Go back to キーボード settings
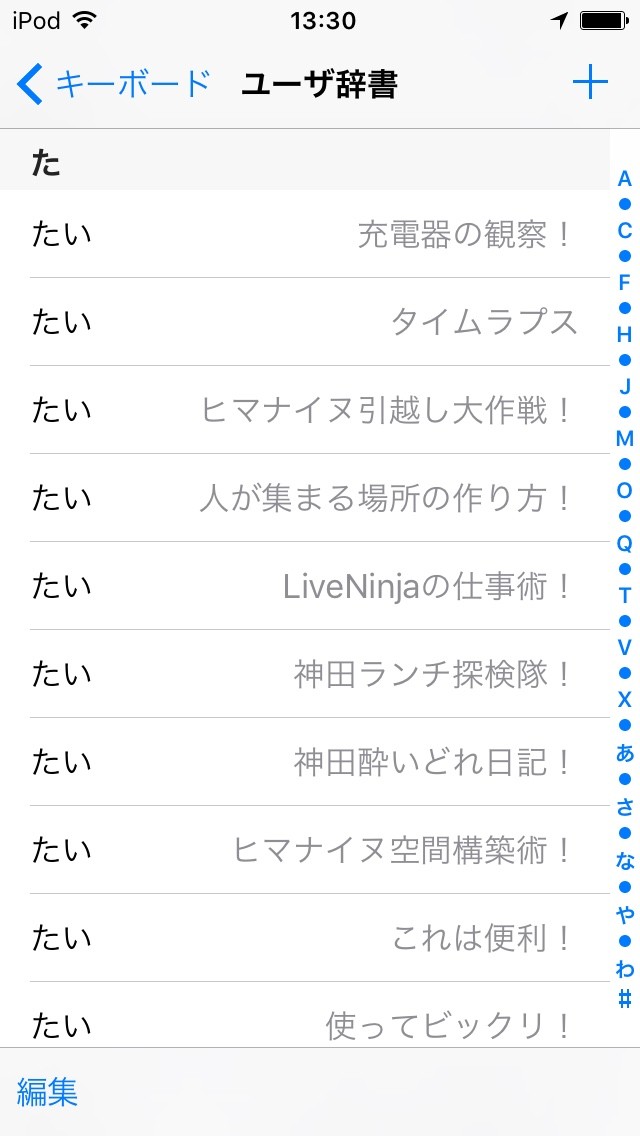The image size is (640, 1136). 113,84
